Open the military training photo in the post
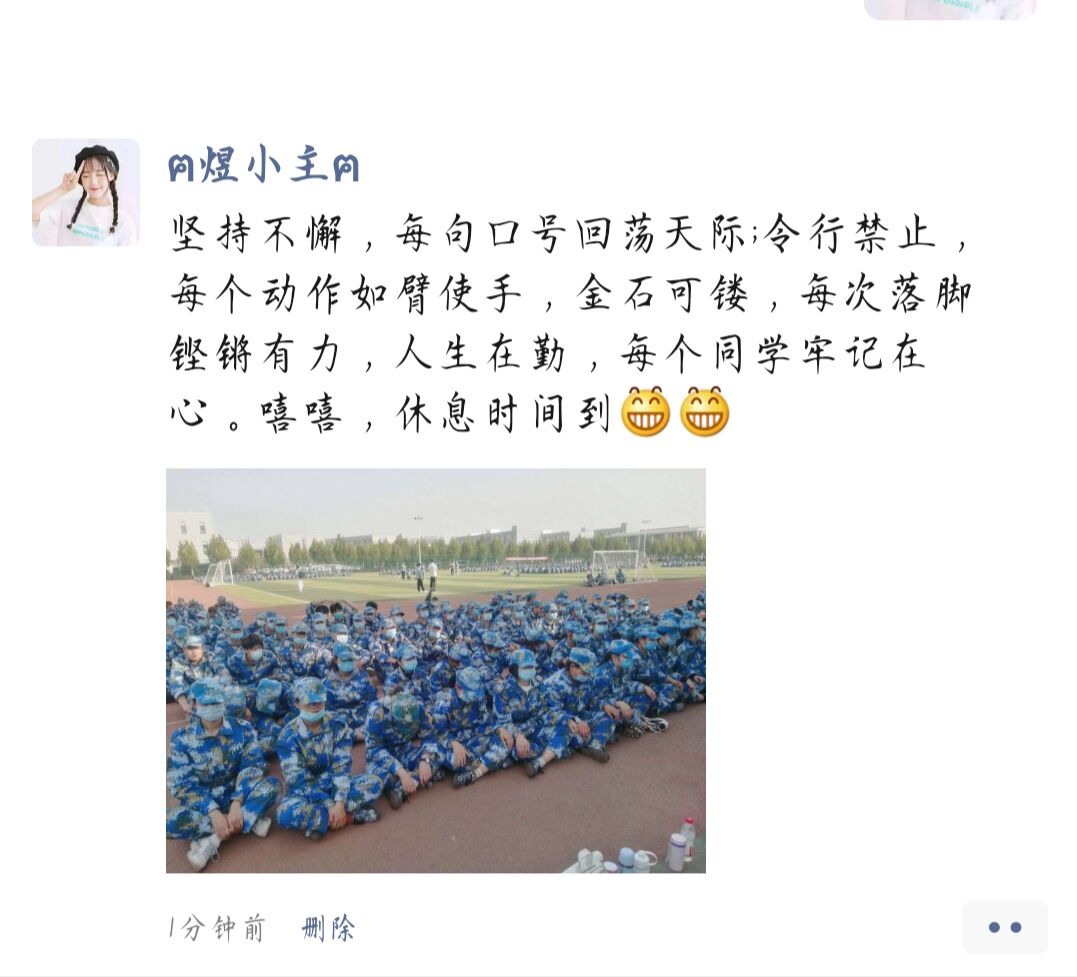 [x=435, y=670]
